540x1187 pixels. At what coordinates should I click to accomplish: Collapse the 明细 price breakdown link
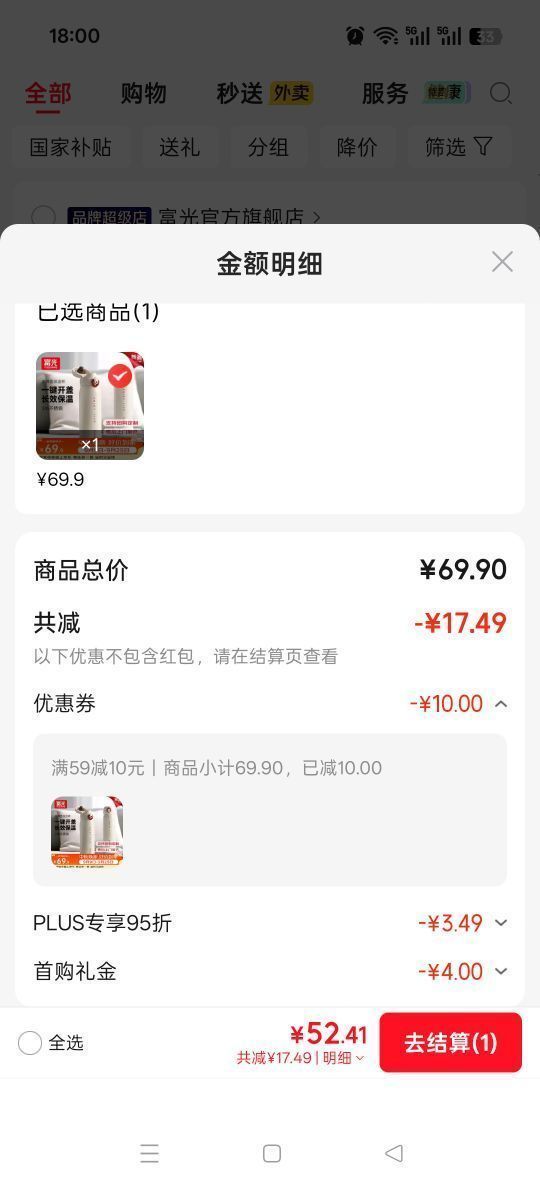point(343,1058)
